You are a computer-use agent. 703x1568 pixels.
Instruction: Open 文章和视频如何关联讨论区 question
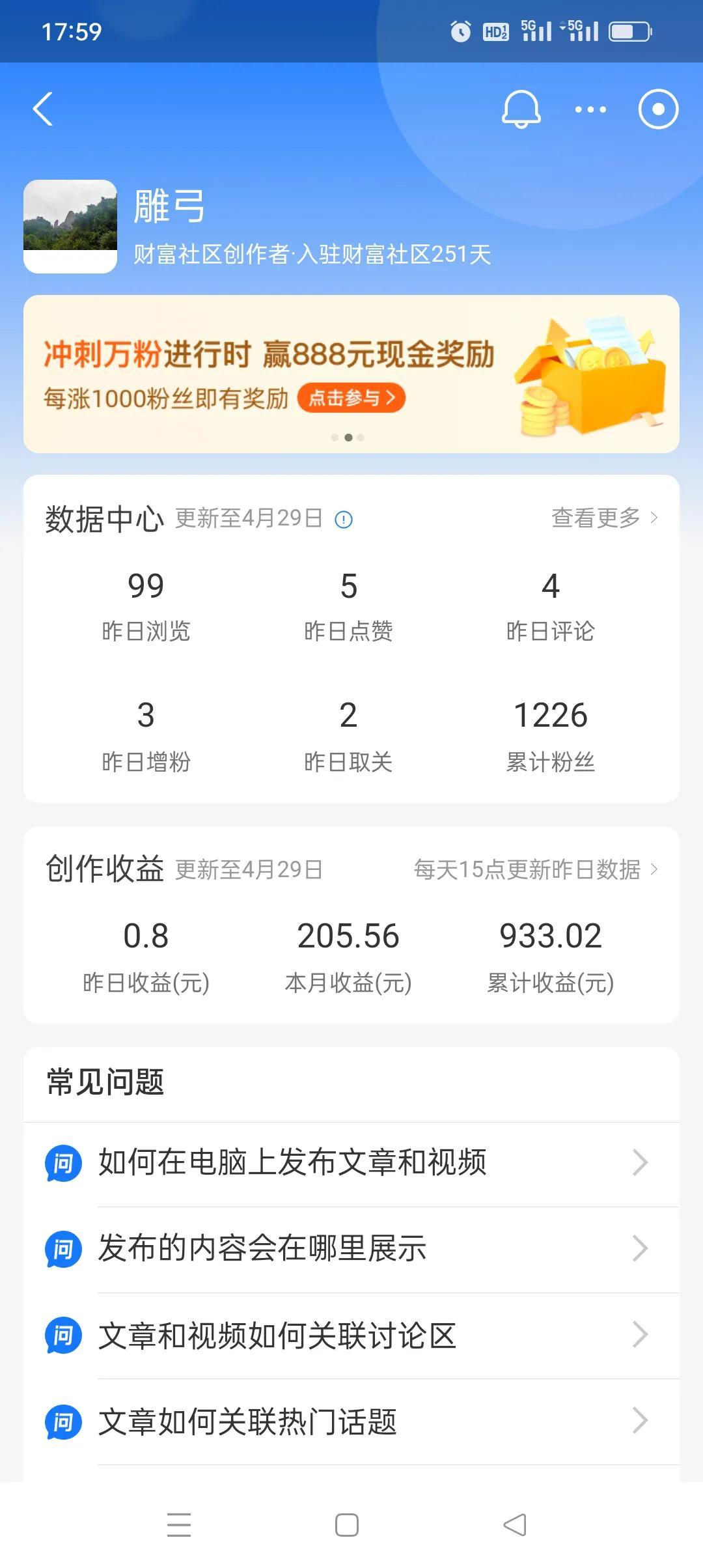click(x=351, y=1335)
